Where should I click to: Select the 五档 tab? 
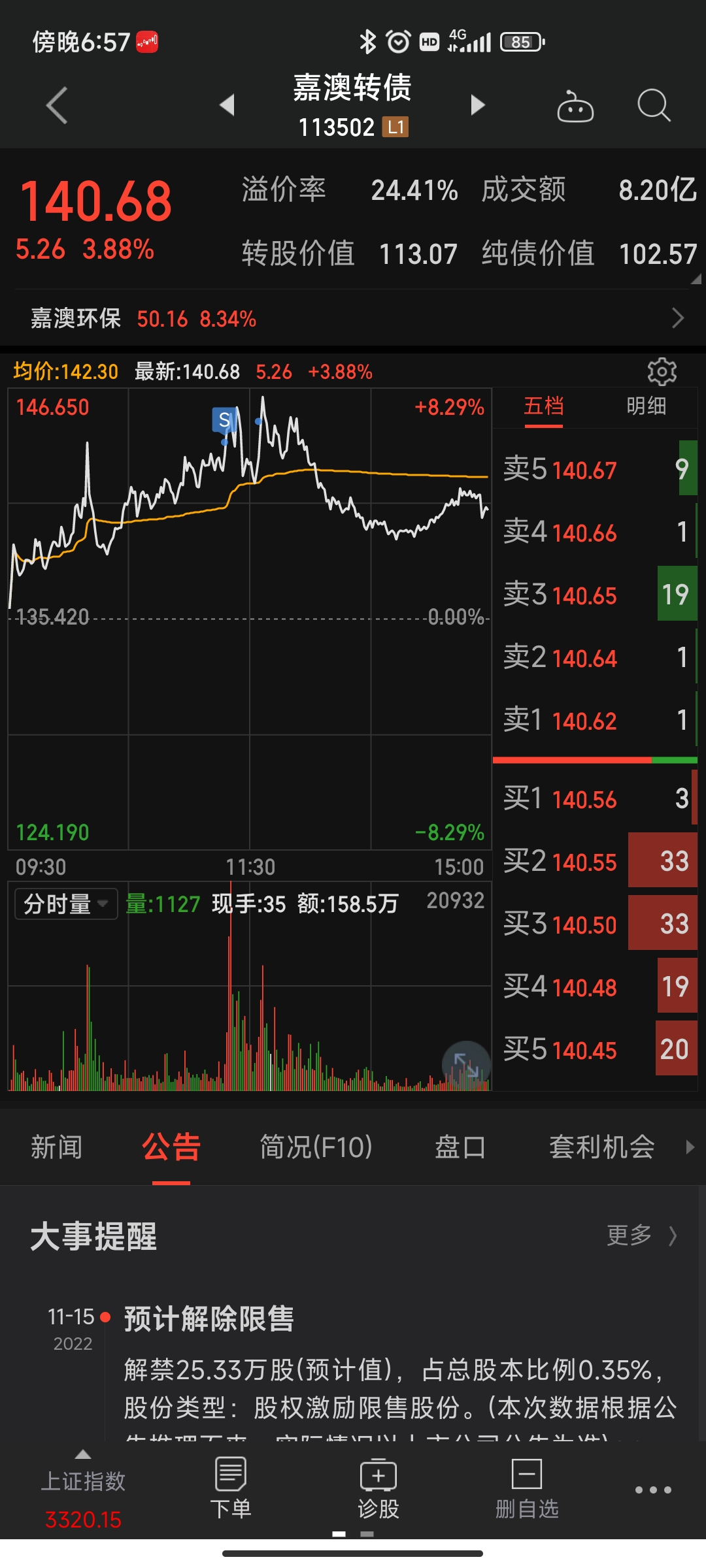(543, 406)
